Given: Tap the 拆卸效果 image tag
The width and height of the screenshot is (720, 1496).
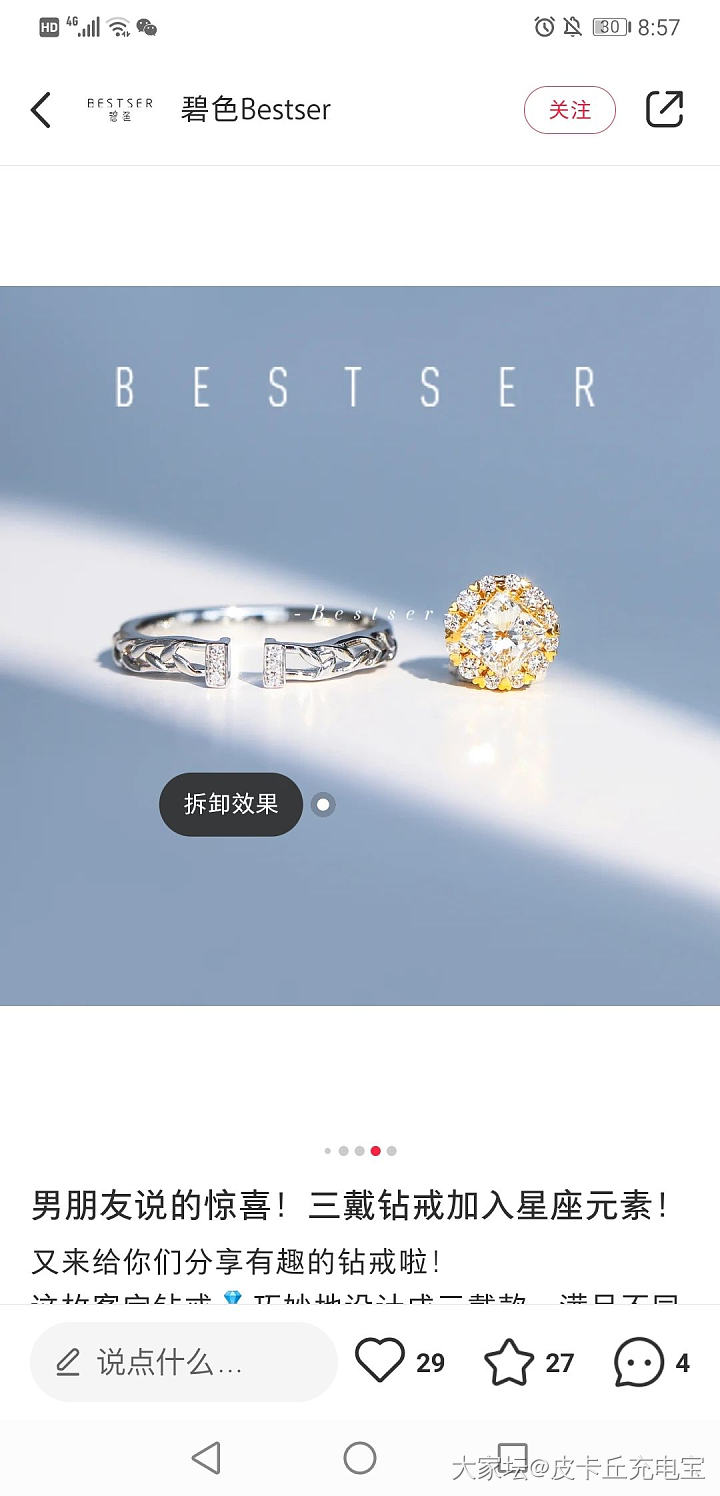Looking at the screenshot, I should point(231,804).
